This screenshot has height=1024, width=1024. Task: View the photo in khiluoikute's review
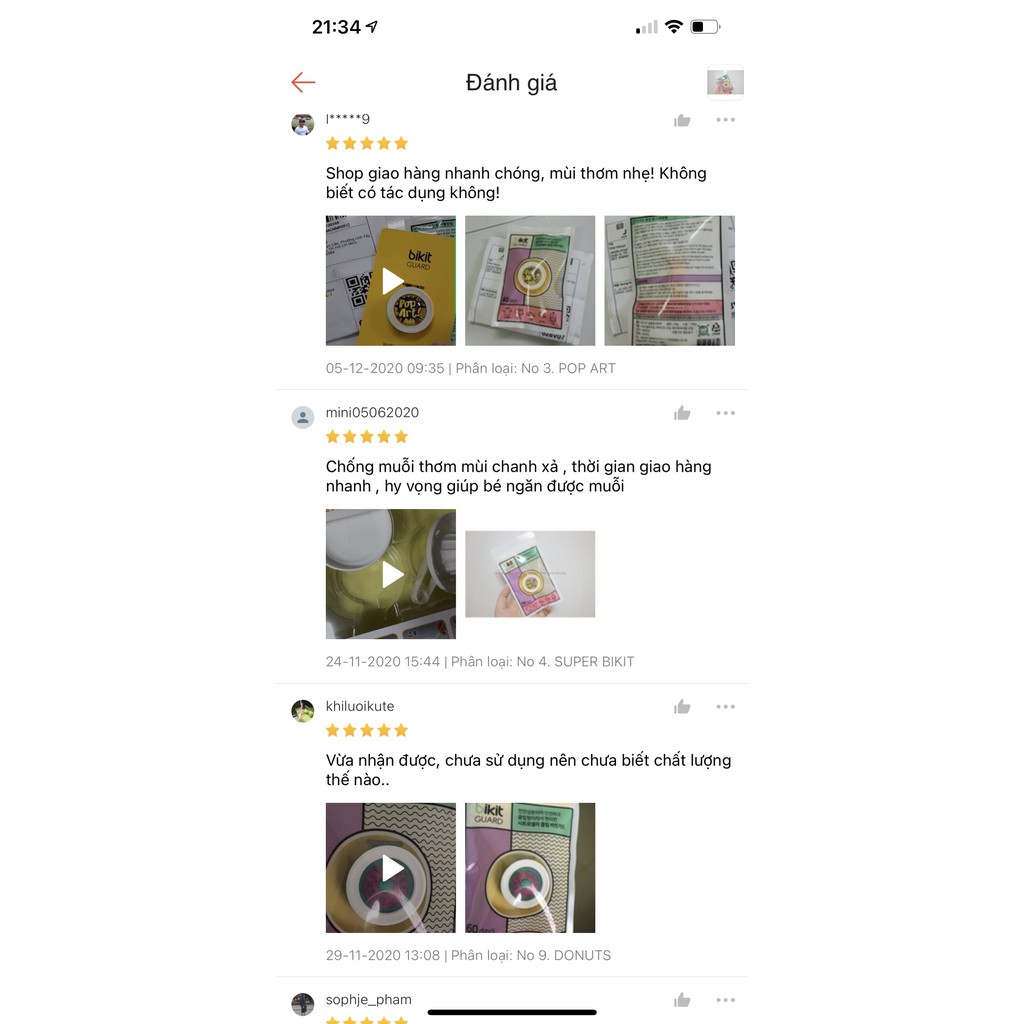[x=530, y=868]
